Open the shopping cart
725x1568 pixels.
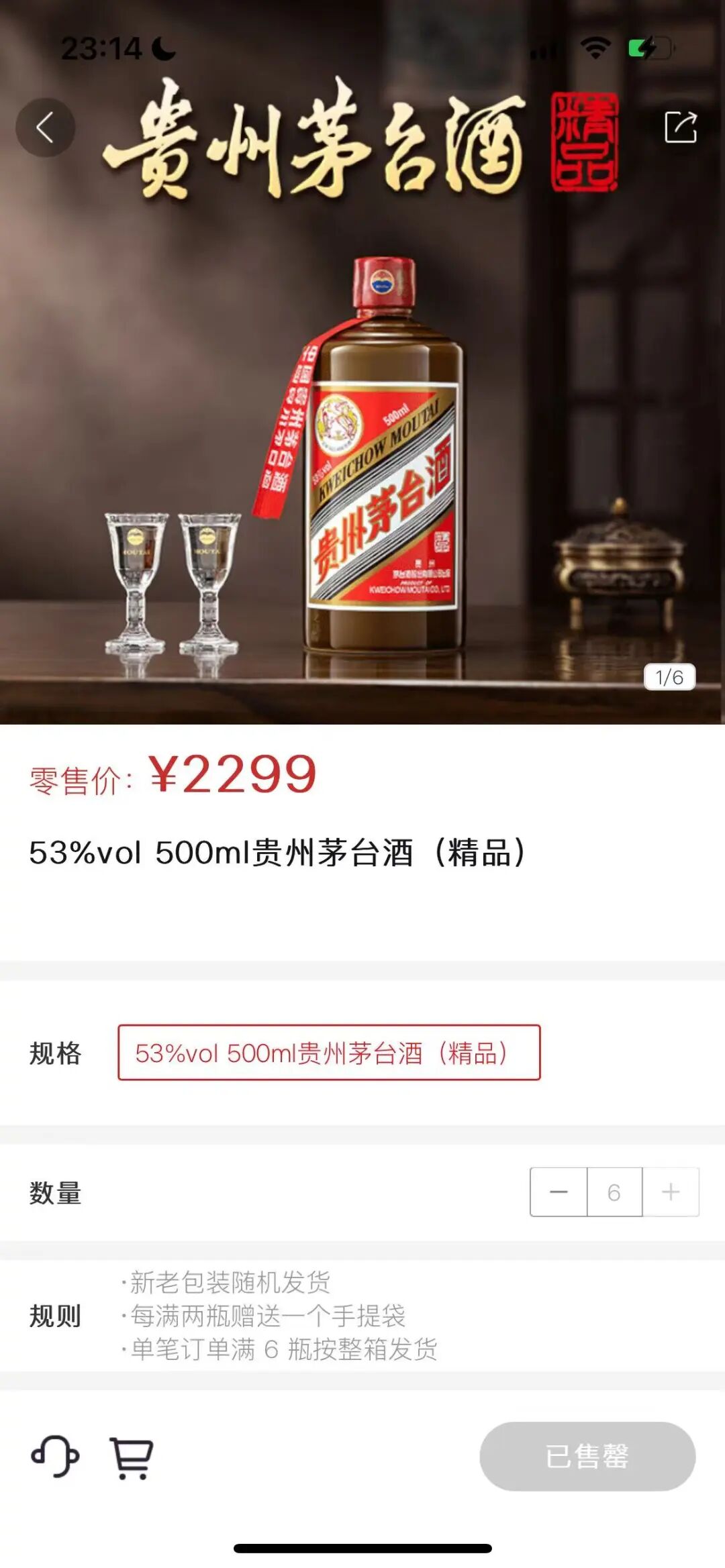pos(132,1457)
